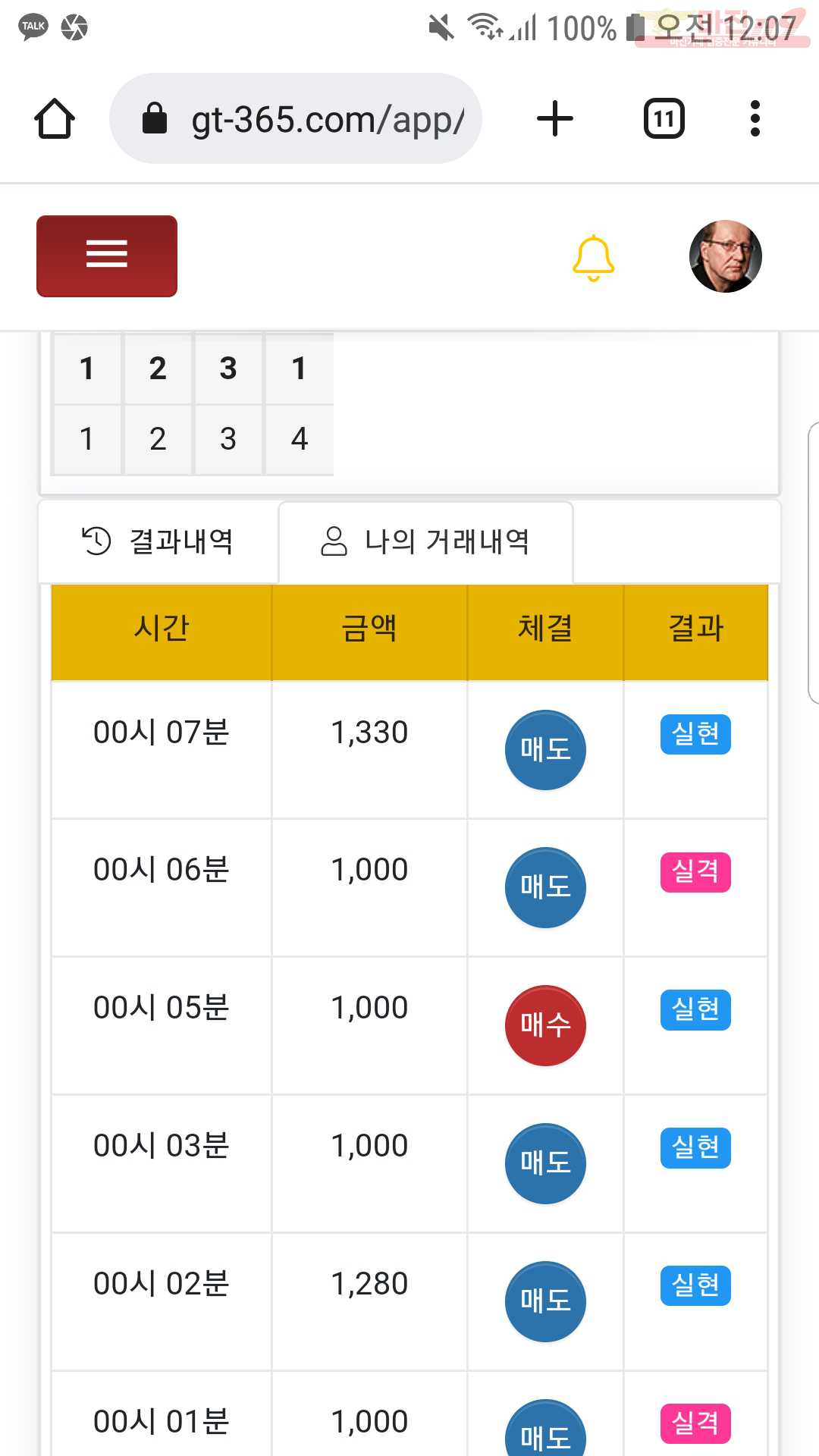Open the notifications bell
819x1456 pixels.
(x=593, y=258)
